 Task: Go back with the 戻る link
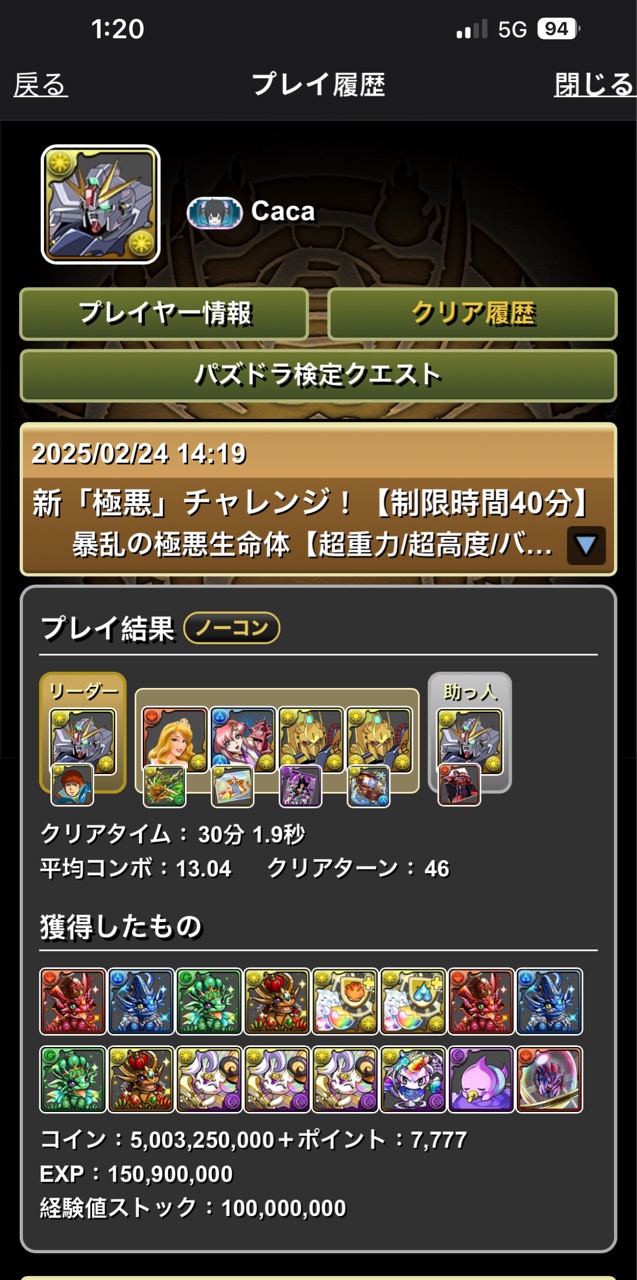[40, 85]
